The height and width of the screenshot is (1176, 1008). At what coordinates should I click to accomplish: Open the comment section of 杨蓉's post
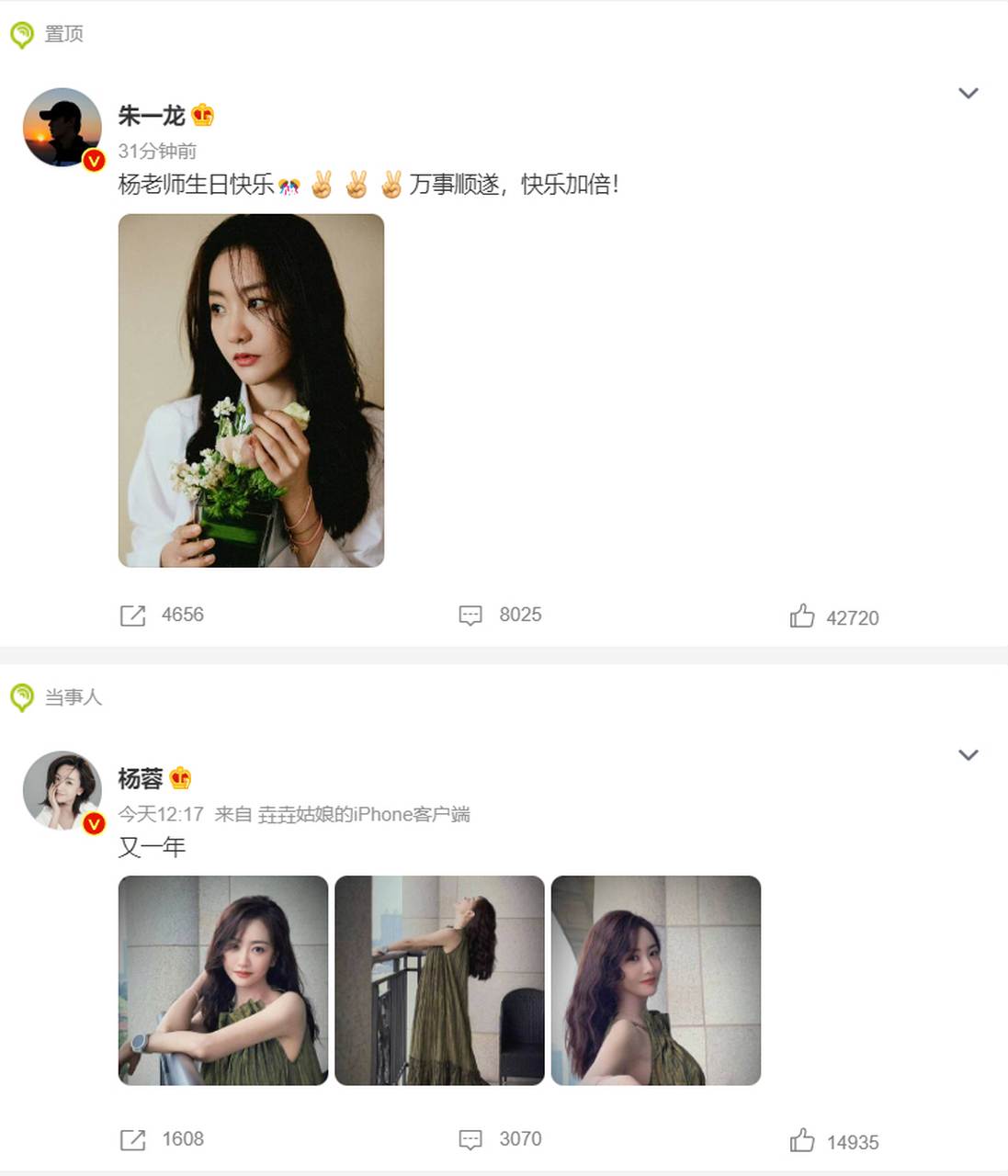tap(470, 1139)
